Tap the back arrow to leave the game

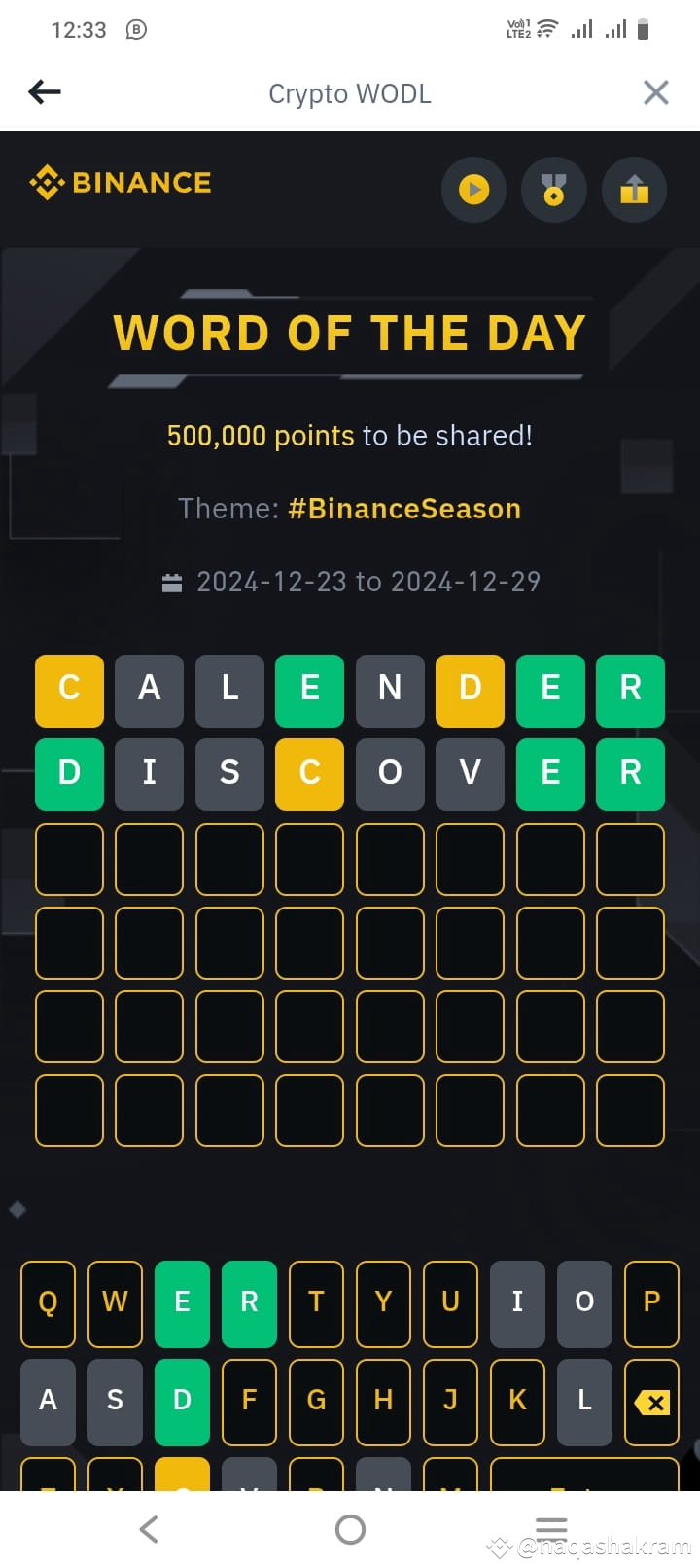(x=44, y=91)
